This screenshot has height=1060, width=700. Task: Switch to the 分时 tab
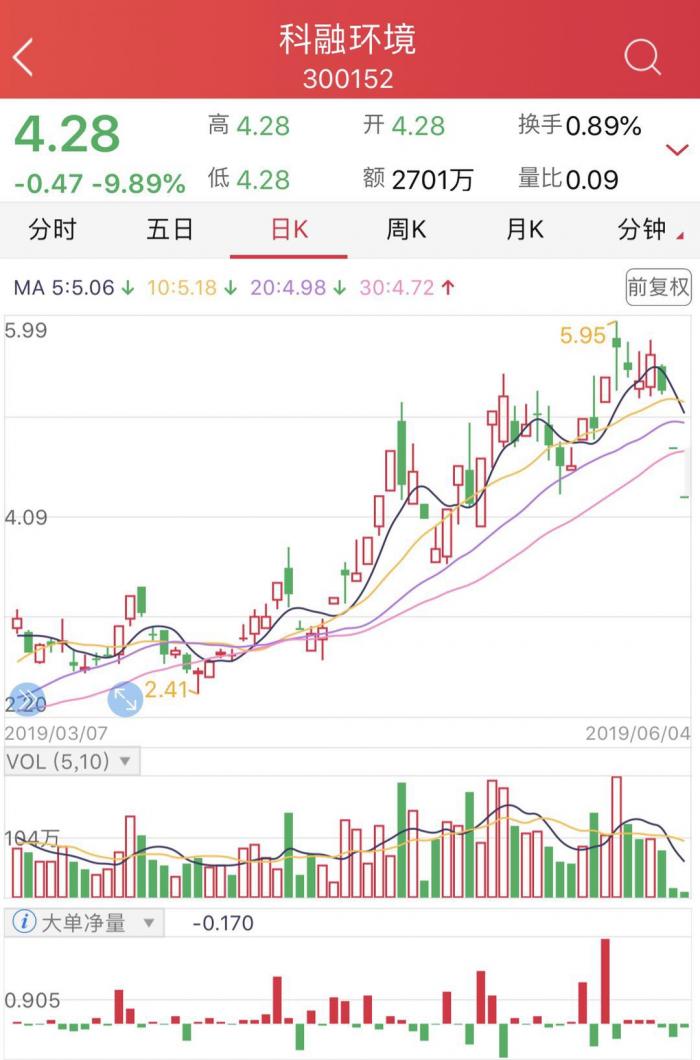[x=52, y=230]
